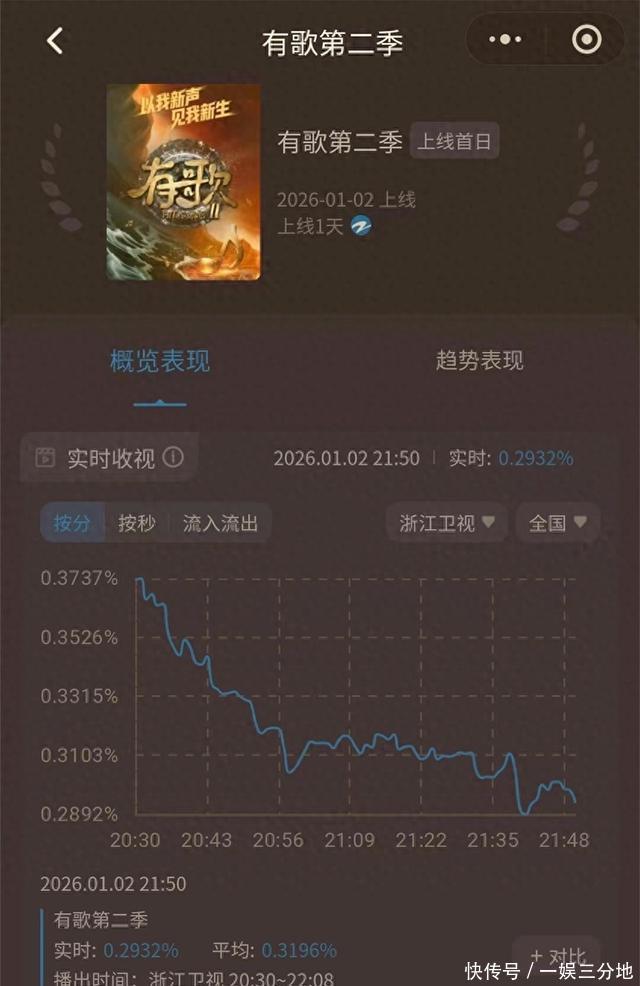Expand the 全国 region dropdown
Viewport: 640px width, 986px height.
pyautogui.click(x=557, y=523)
